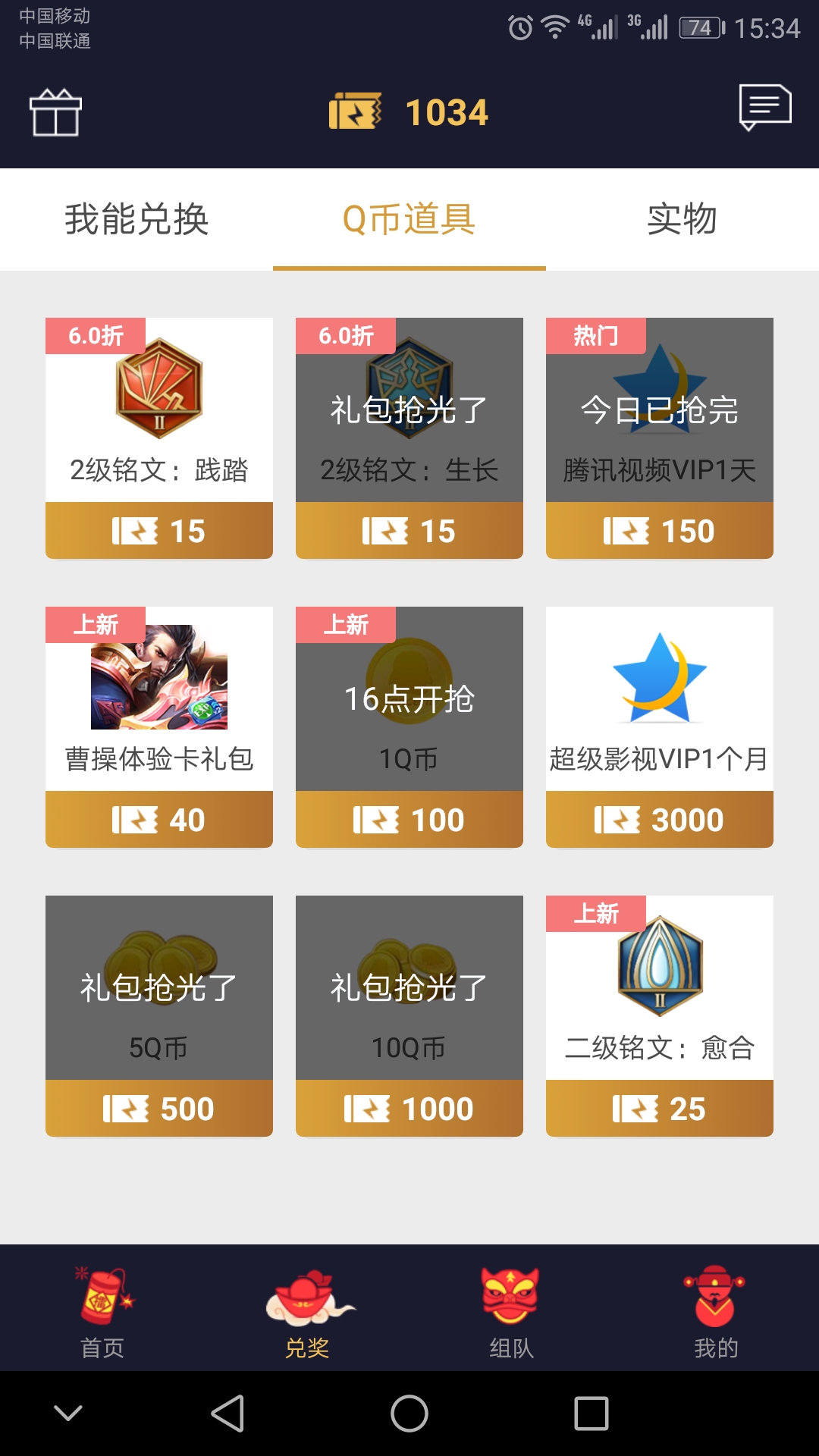The height and width of the screenshot is (1456, 819).
Task: View the 曹操体验卡礼包 card
Action: 159,726
